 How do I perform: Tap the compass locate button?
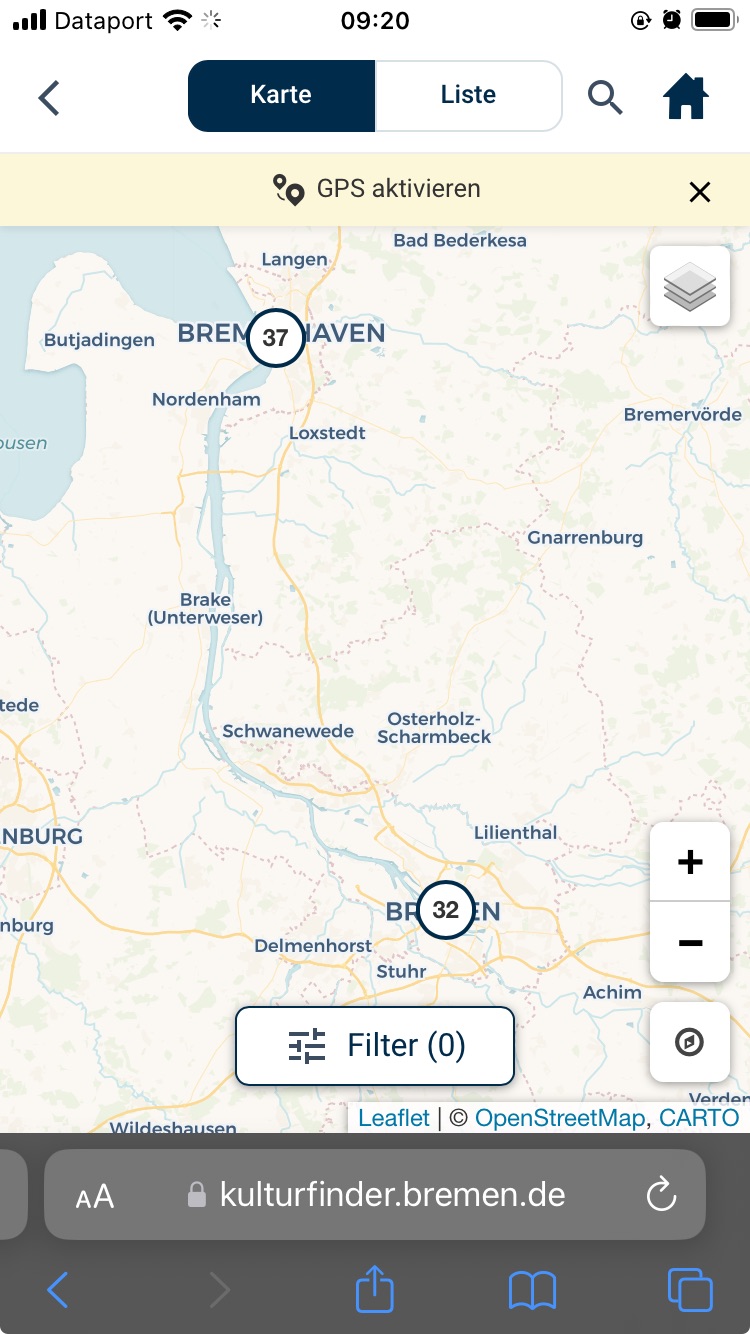(x=689, y=1042)
